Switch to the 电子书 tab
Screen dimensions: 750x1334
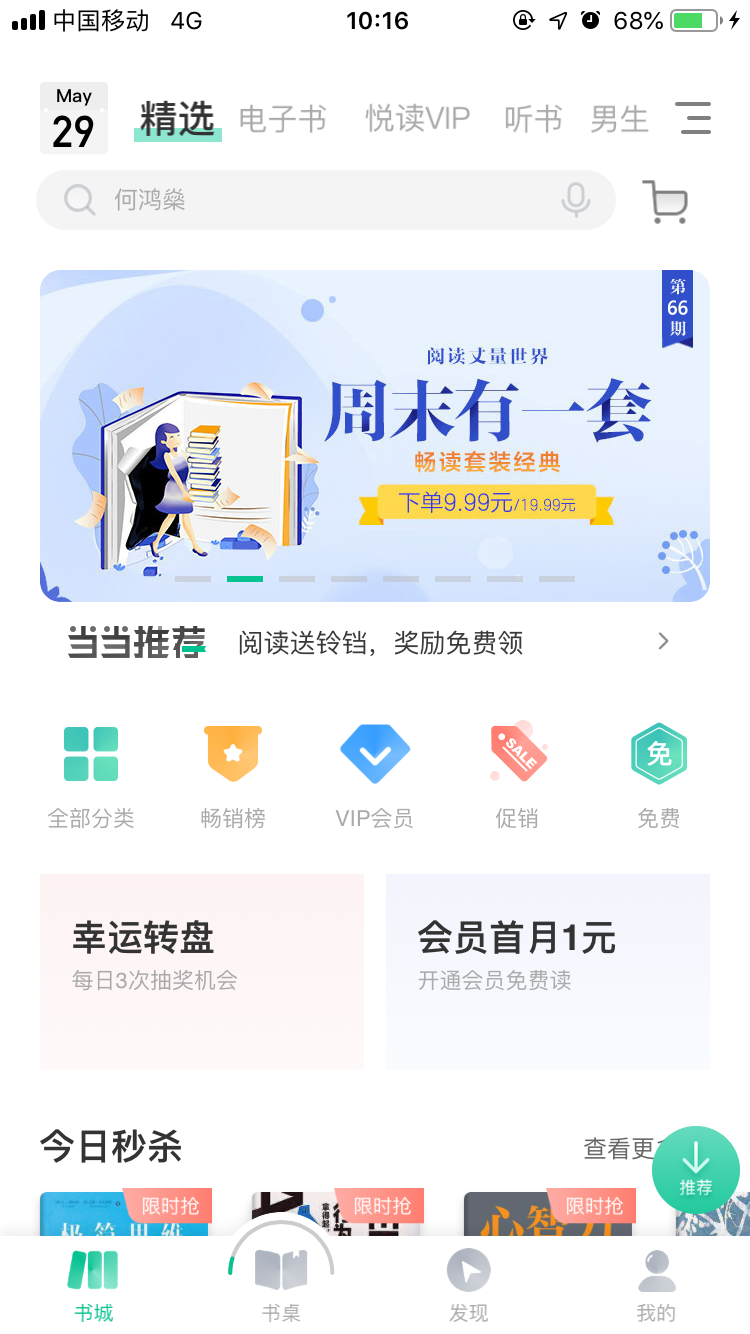(x=282, y=119)
